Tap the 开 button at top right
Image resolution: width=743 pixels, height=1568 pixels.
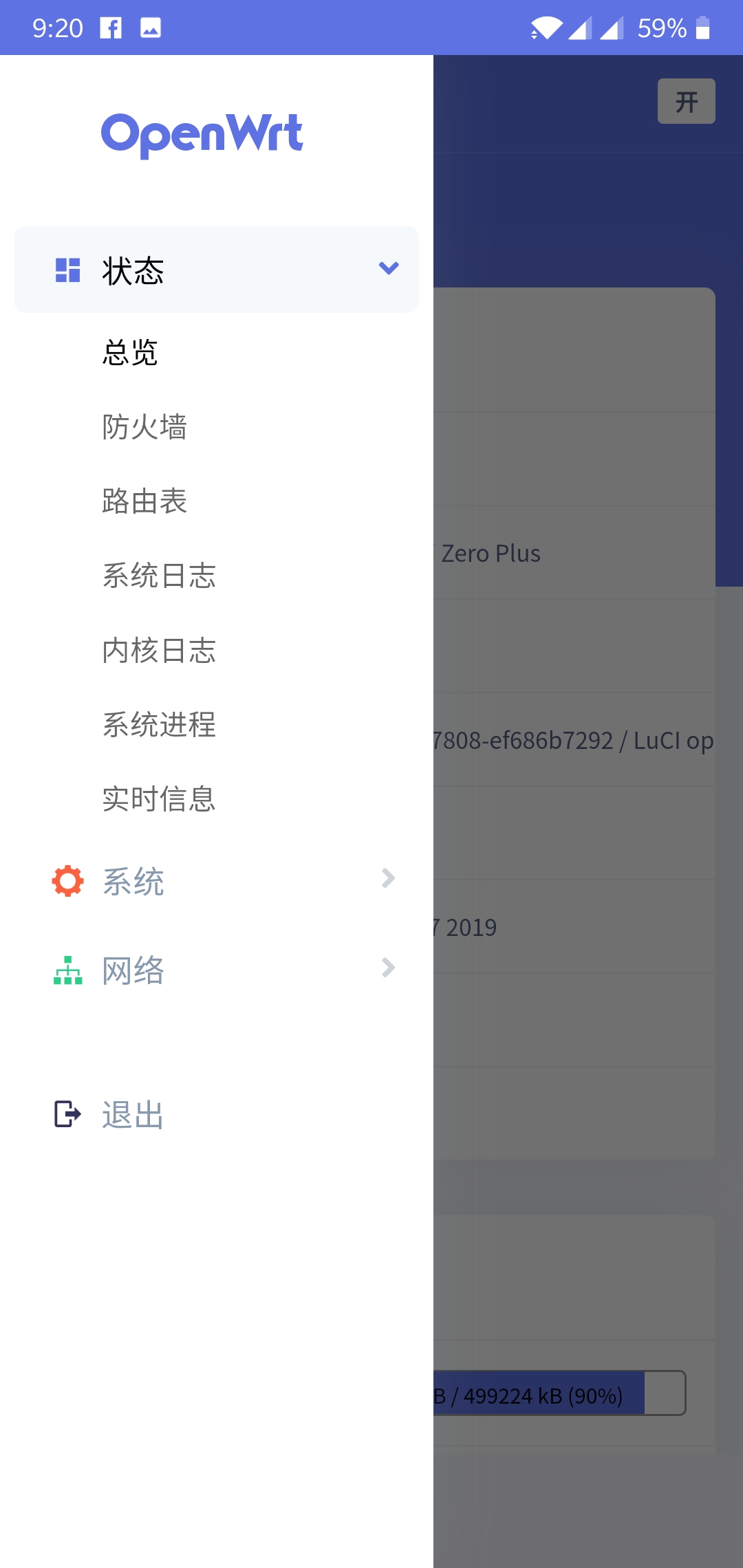click(687, 101)
